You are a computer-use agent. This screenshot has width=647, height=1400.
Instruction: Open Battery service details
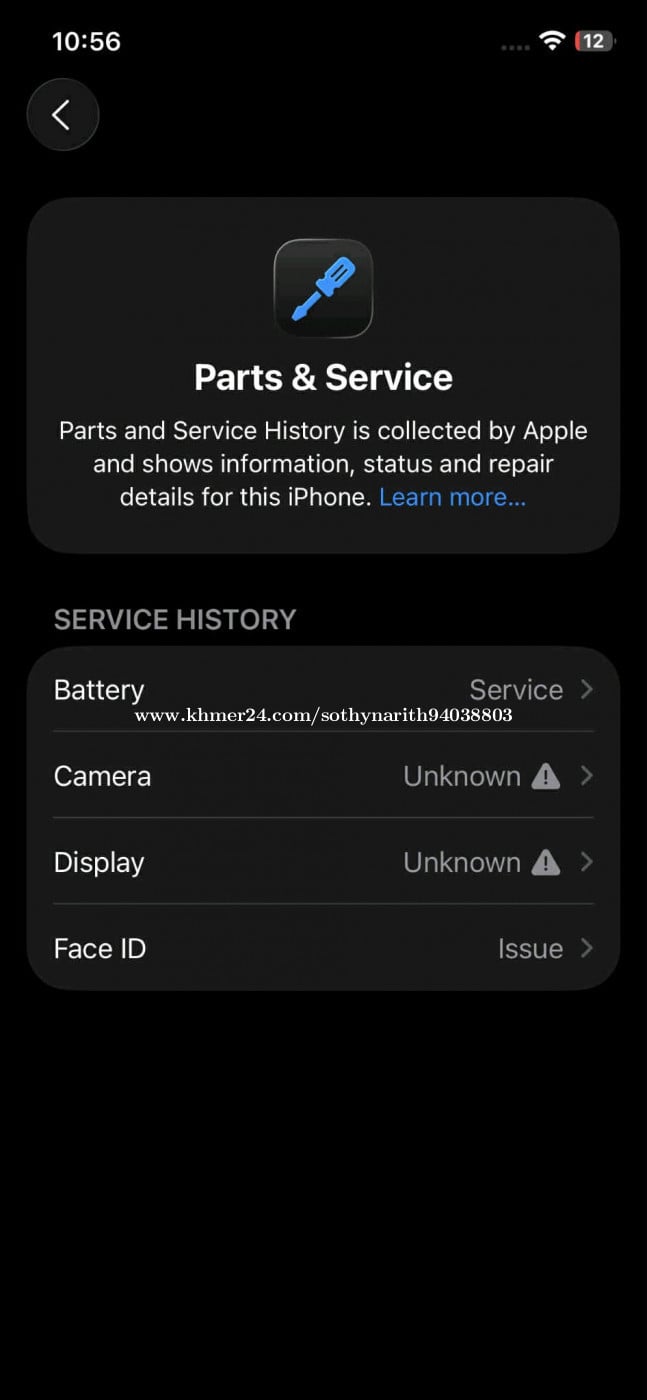tap(323, 689)
